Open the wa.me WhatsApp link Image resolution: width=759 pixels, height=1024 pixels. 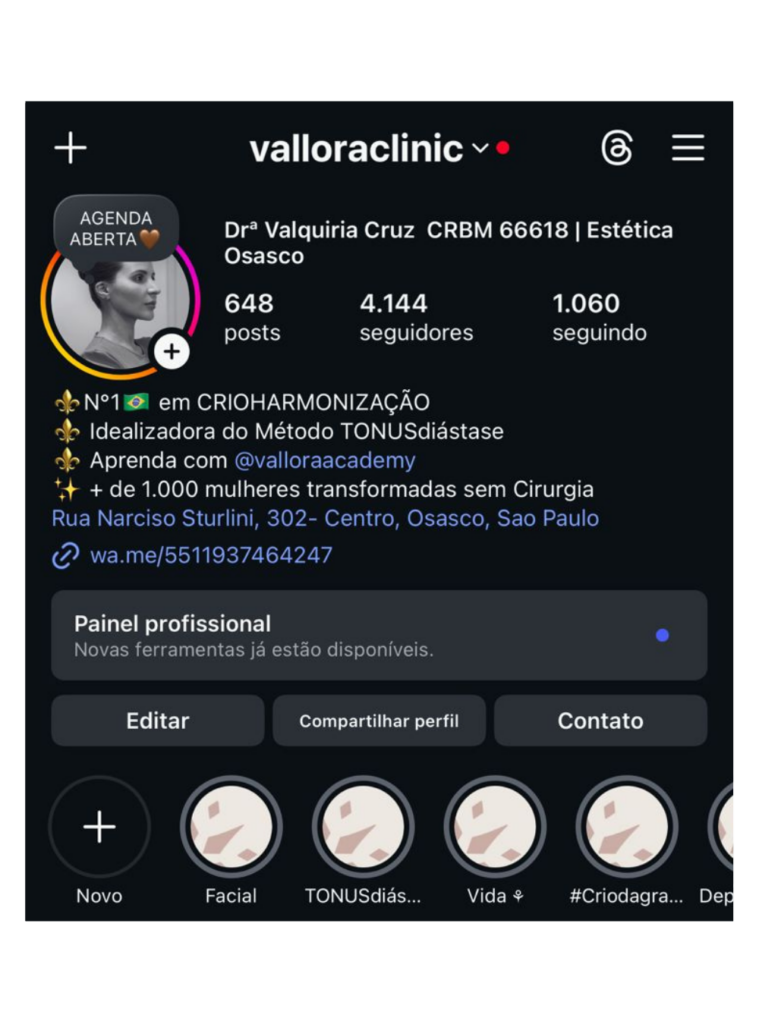pyautogui.click(x=211, y=555)
